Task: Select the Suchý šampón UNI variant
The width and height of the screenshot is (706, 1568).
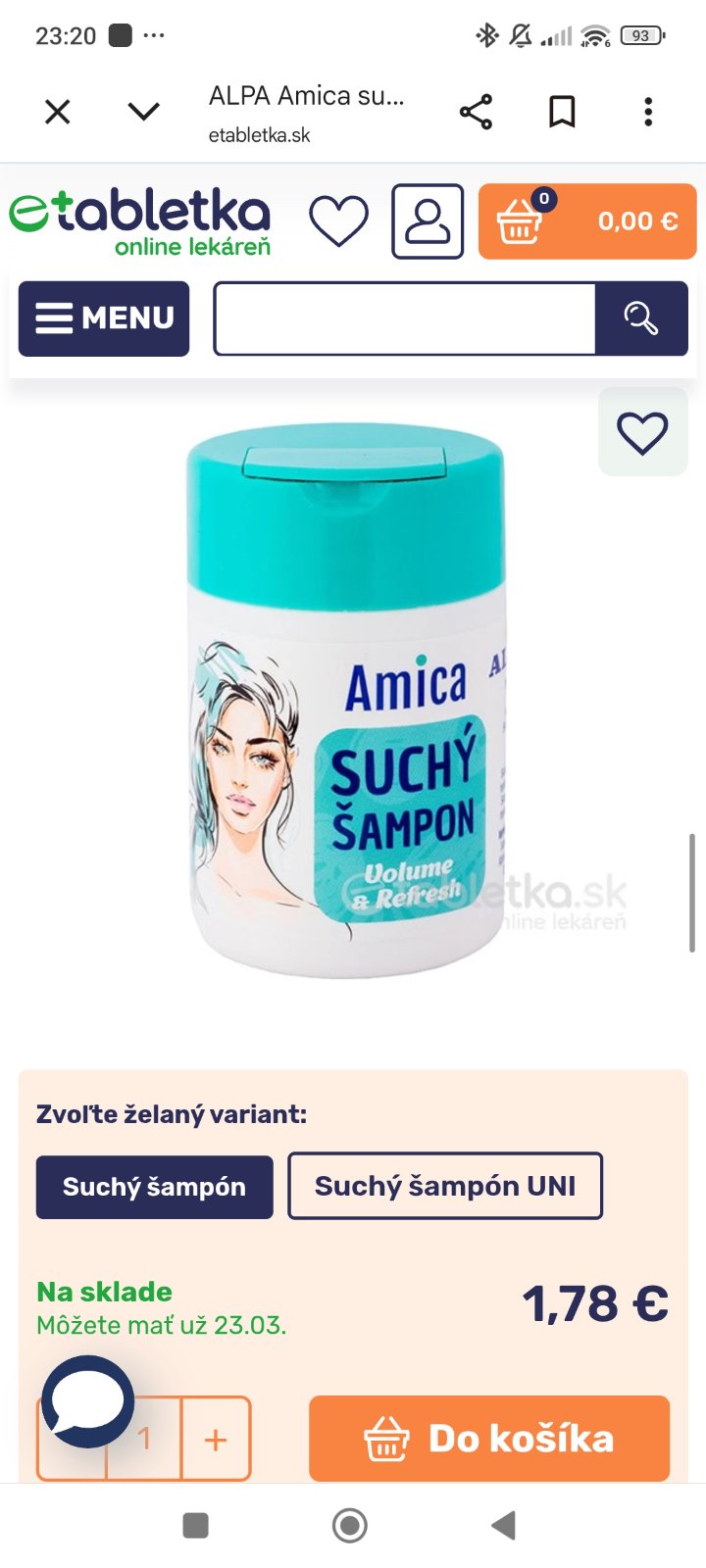Action: coord(444,1186)
